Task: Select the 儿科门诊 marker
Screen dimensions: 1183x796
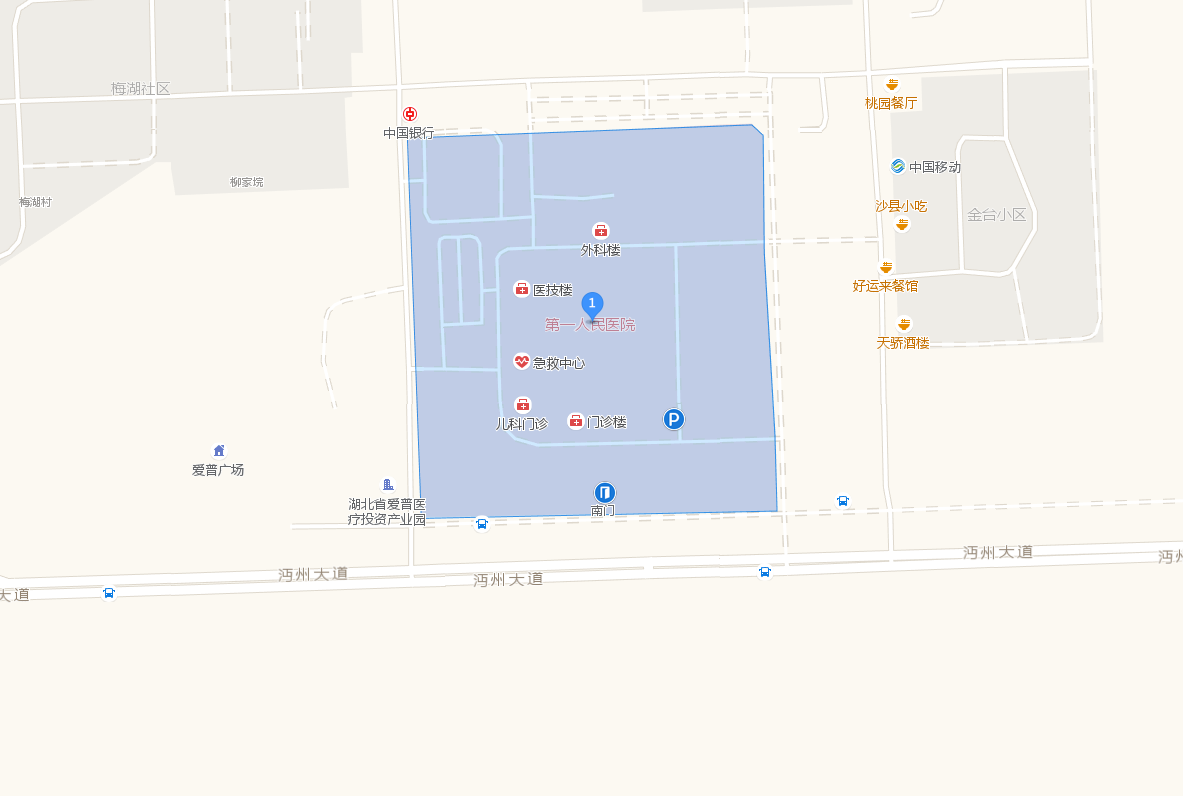Action: [522, 405]
